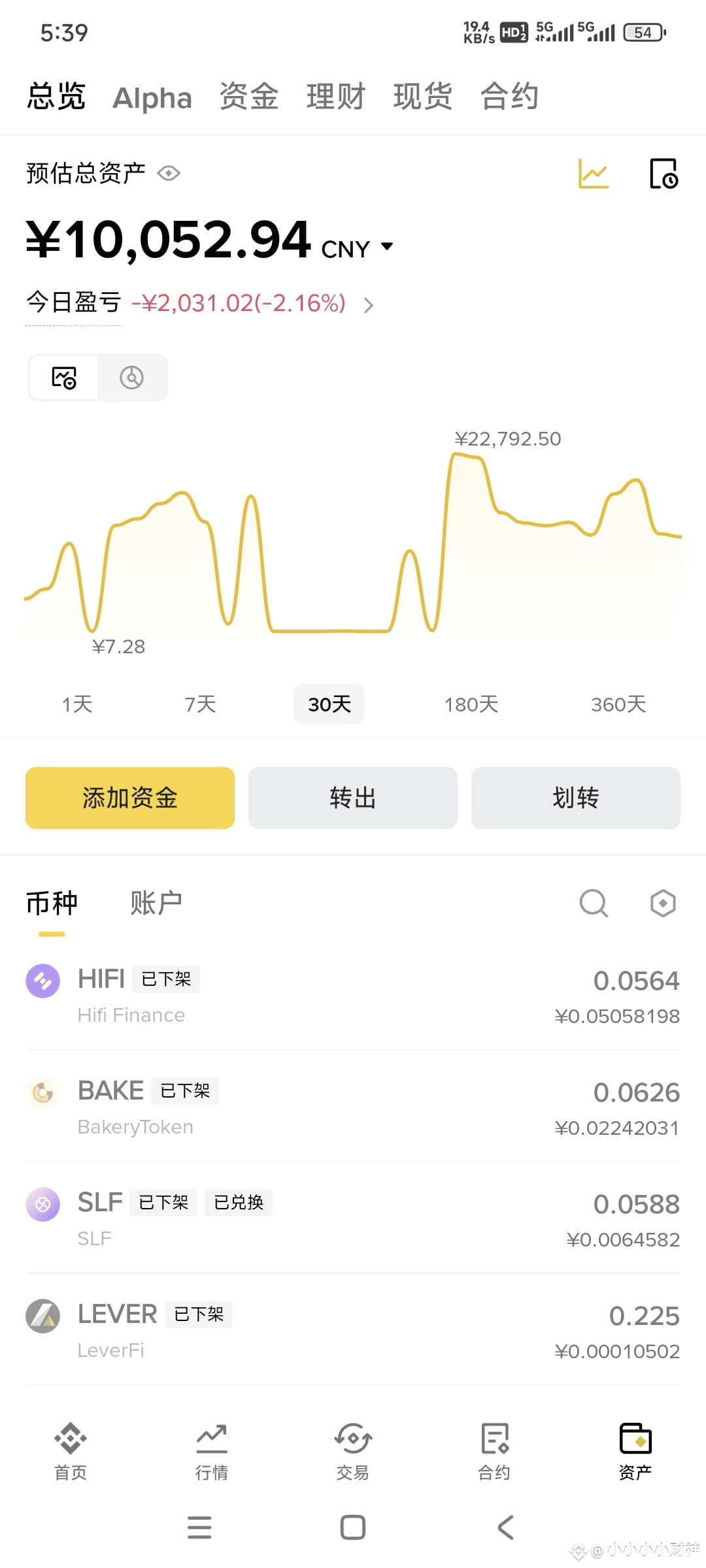
Task: Open the transaction history icon
Action: tap(664, 174)
